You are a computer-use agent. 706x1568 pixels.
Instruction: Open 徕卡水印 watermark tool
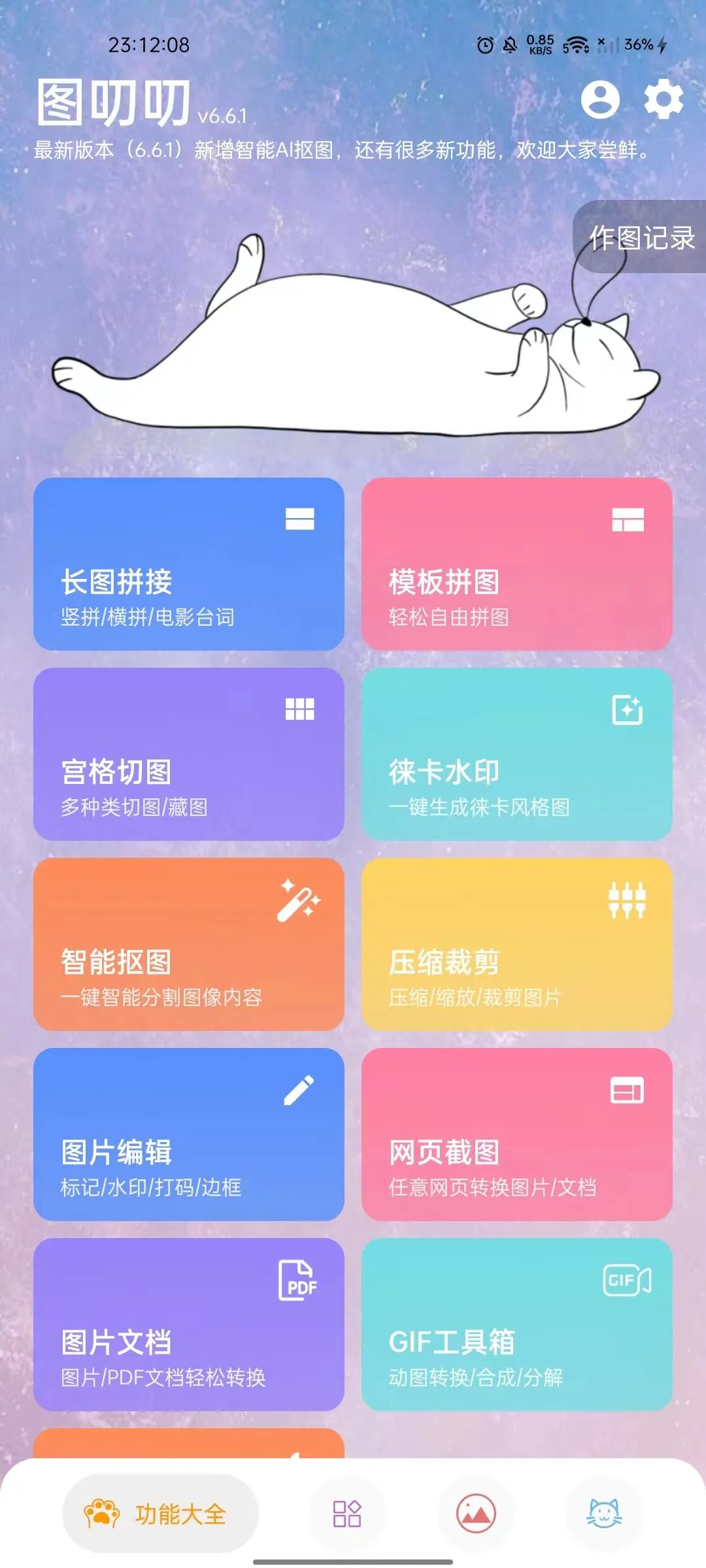[516, 754]
